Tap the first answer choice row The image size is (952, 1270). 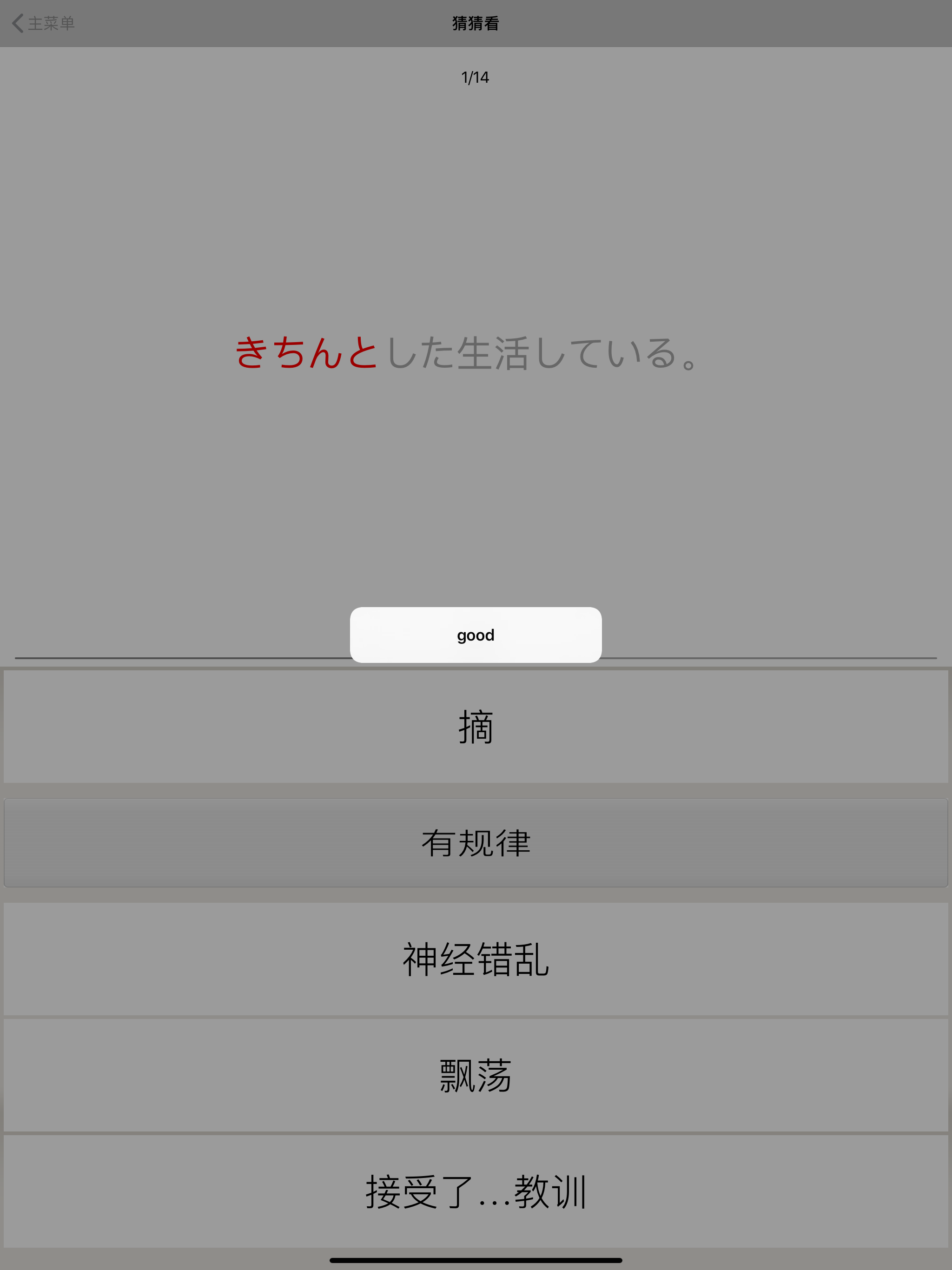(476, 726)
